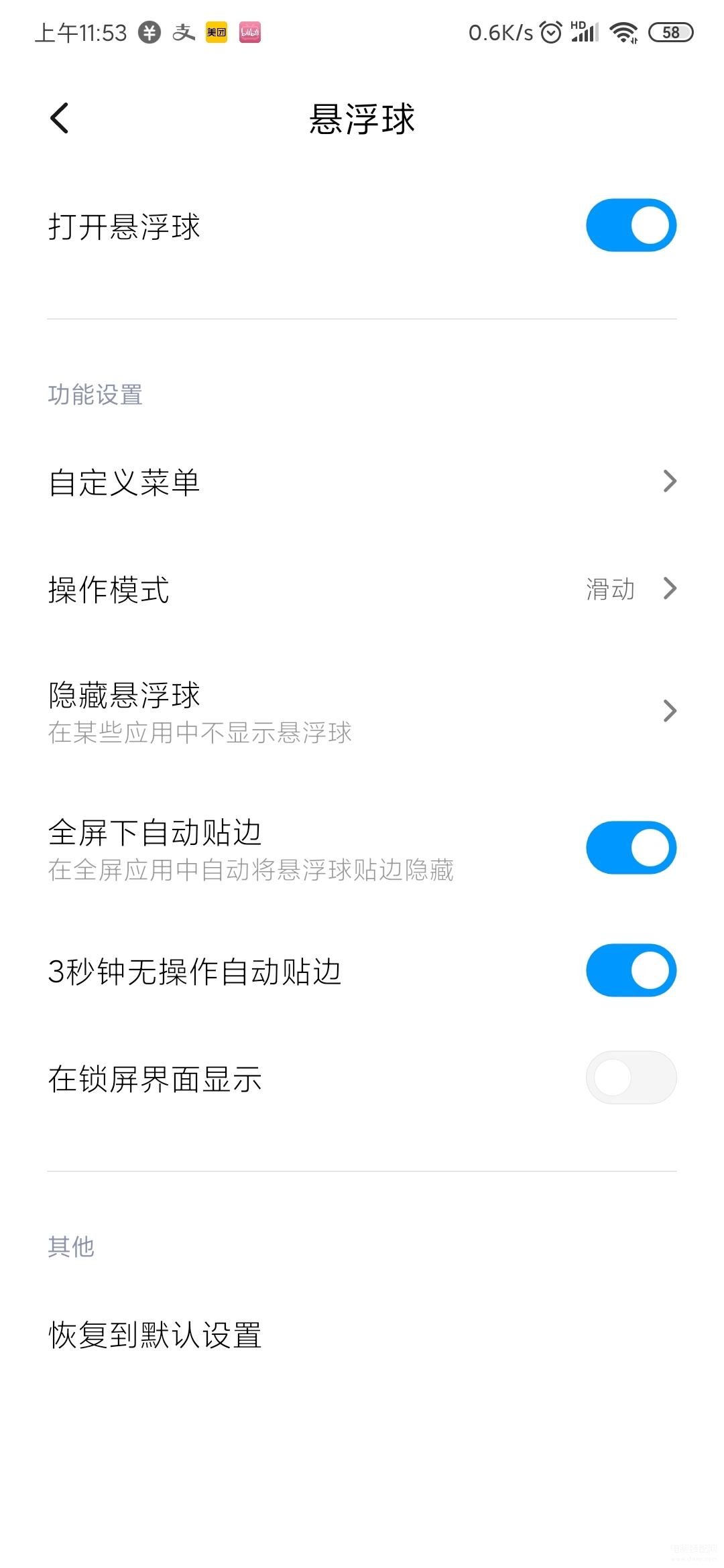
Task: Select 恢复到默认设置
Action: (155, 1335)
